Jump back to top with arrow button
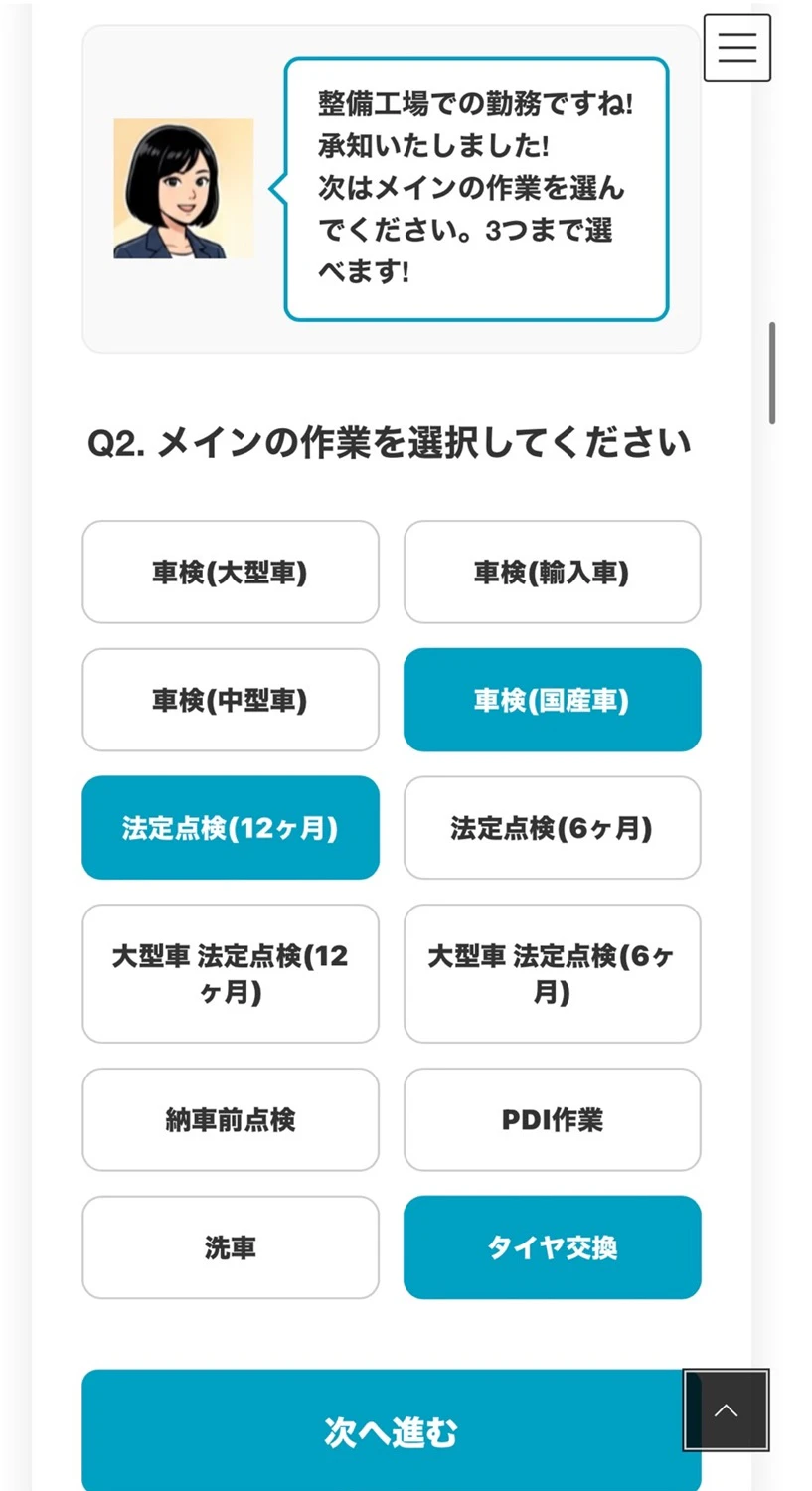Image resolution: width=812 pixels, height=1491 pixels. pos(727,1410)
